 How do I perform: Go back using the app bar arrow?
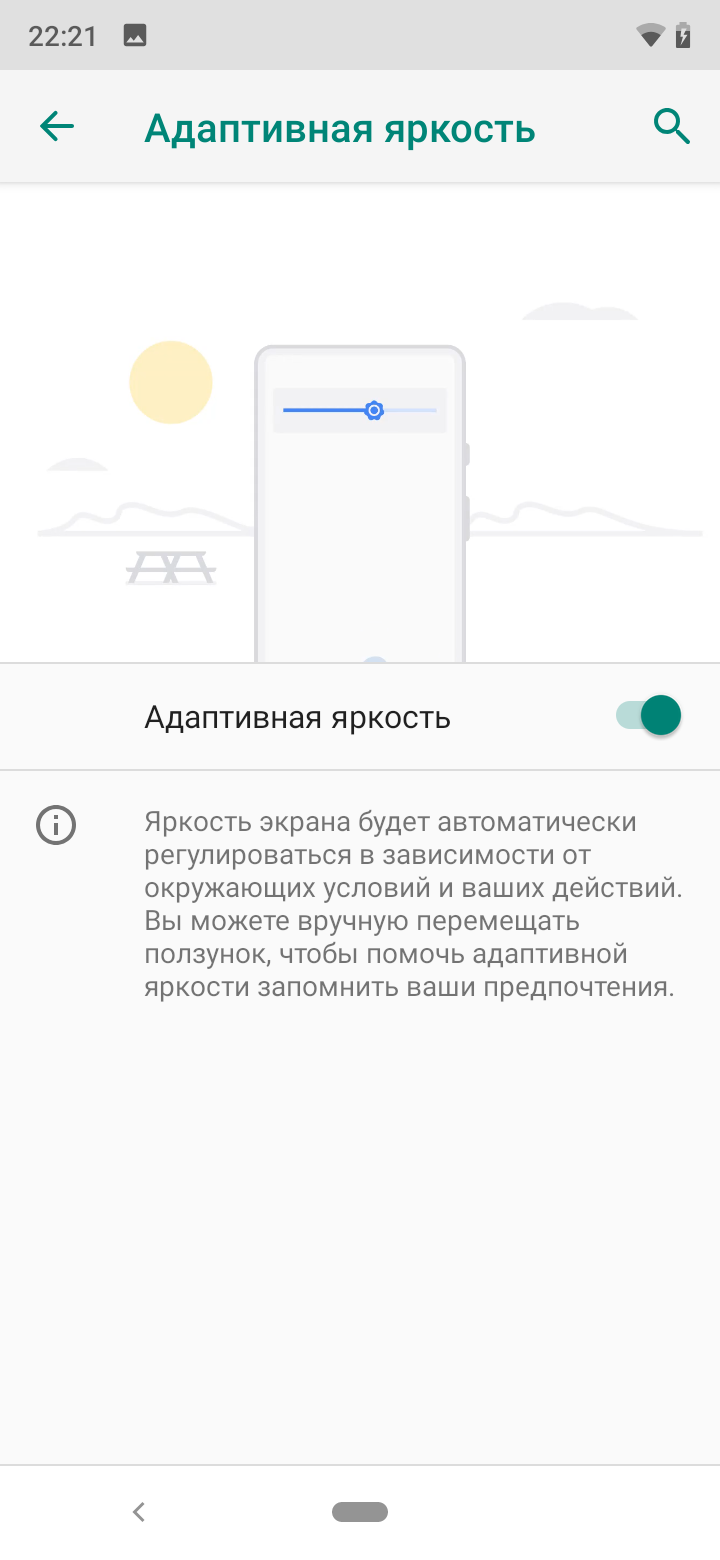57,127
